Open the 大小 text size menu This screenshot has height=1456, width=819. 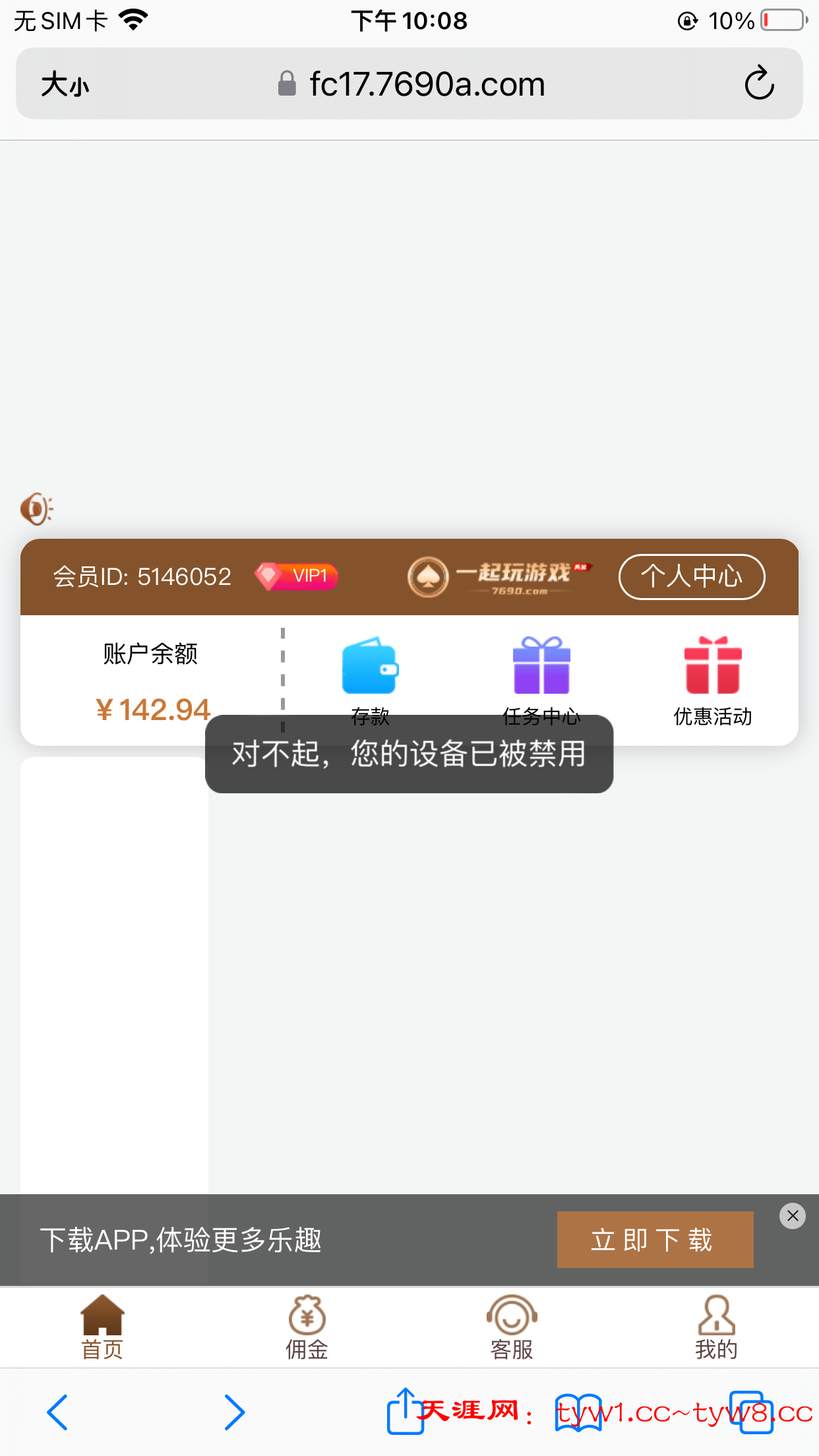point(65,84)
